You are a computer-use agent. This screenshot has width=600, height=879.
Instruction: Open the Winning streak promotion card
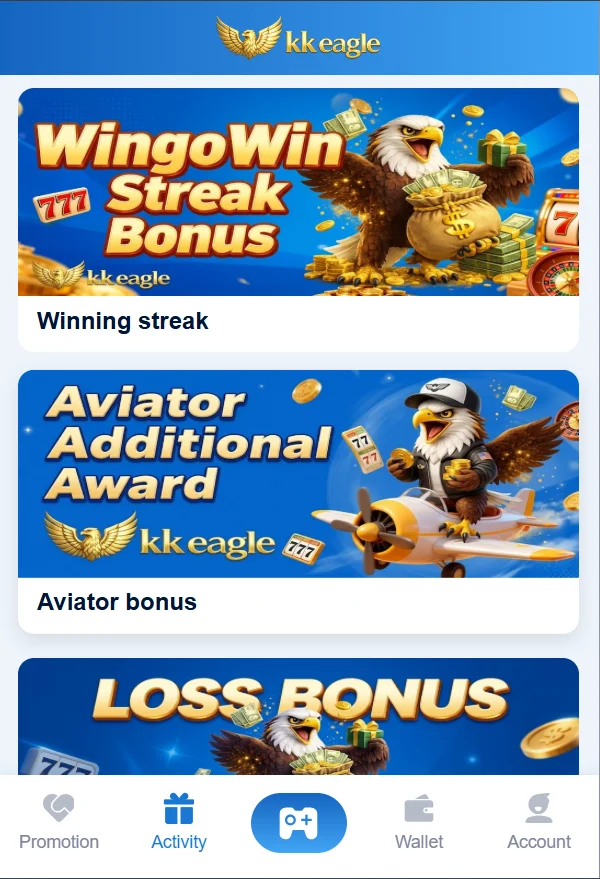click(x=298, y=218)
